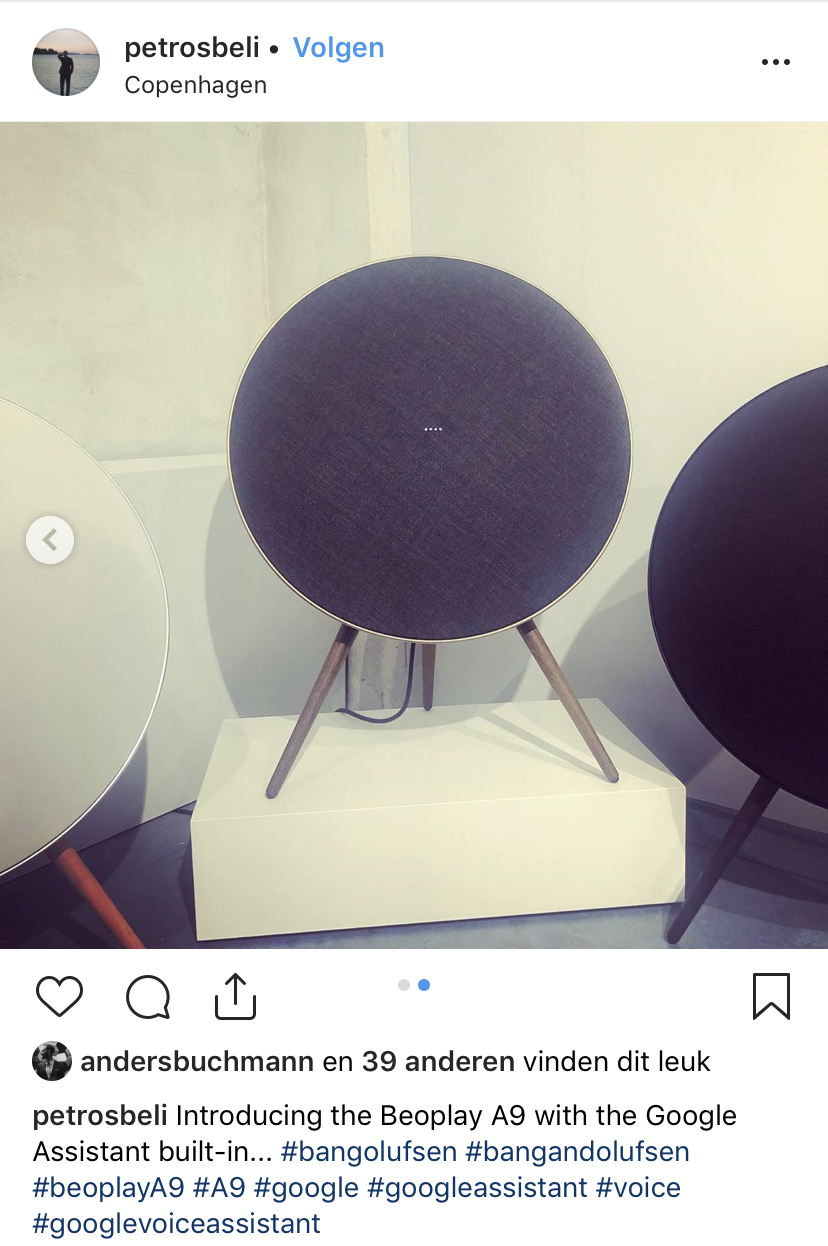Open the #A9 hashtag
The width and height of the screenshot is (828, 1246).
click(217, 1187)
